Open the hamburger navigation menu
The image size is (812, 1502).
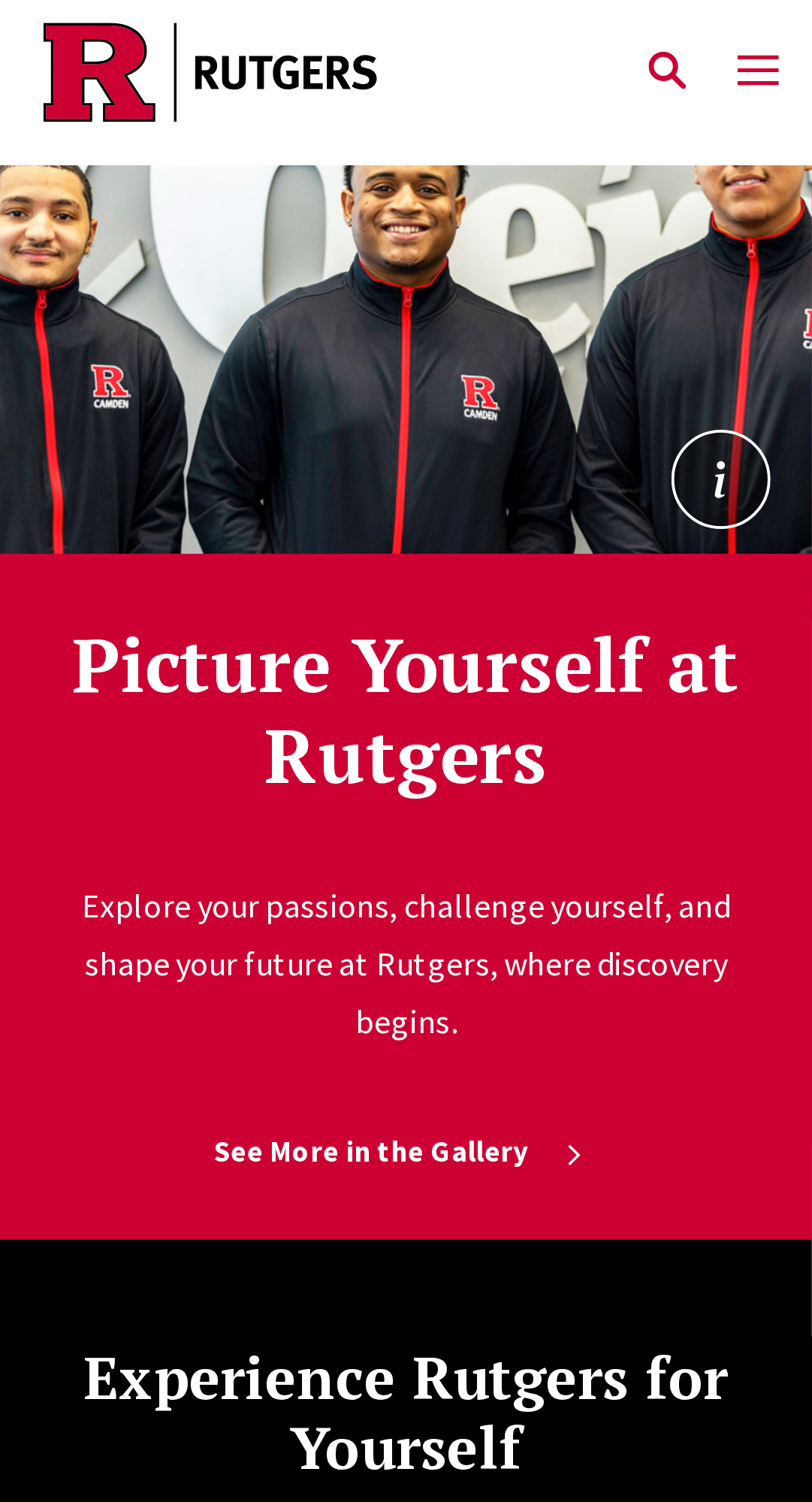(757, 71)
